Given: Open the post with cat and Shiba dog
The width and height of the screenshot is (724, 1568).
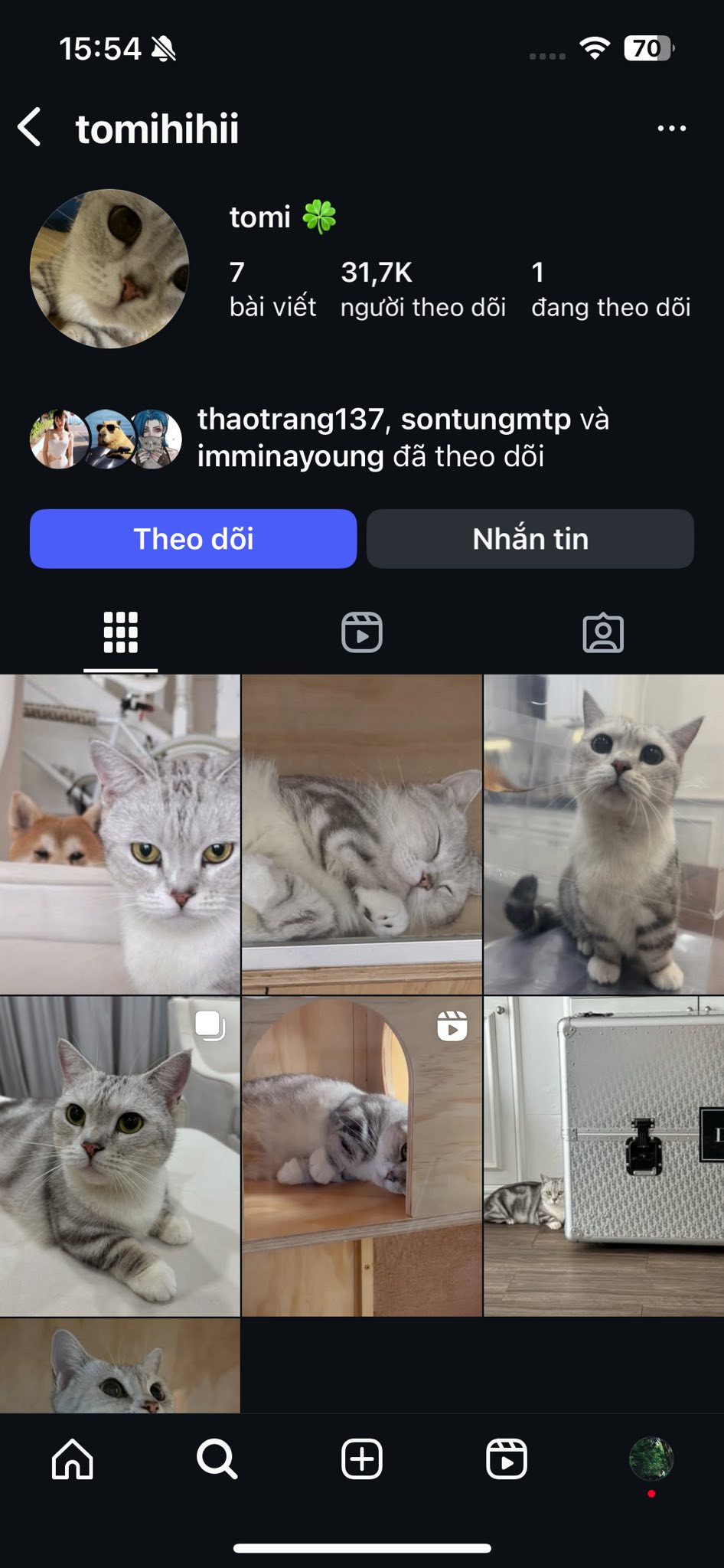Looking at the screenshot, I should tap(120, 835).
